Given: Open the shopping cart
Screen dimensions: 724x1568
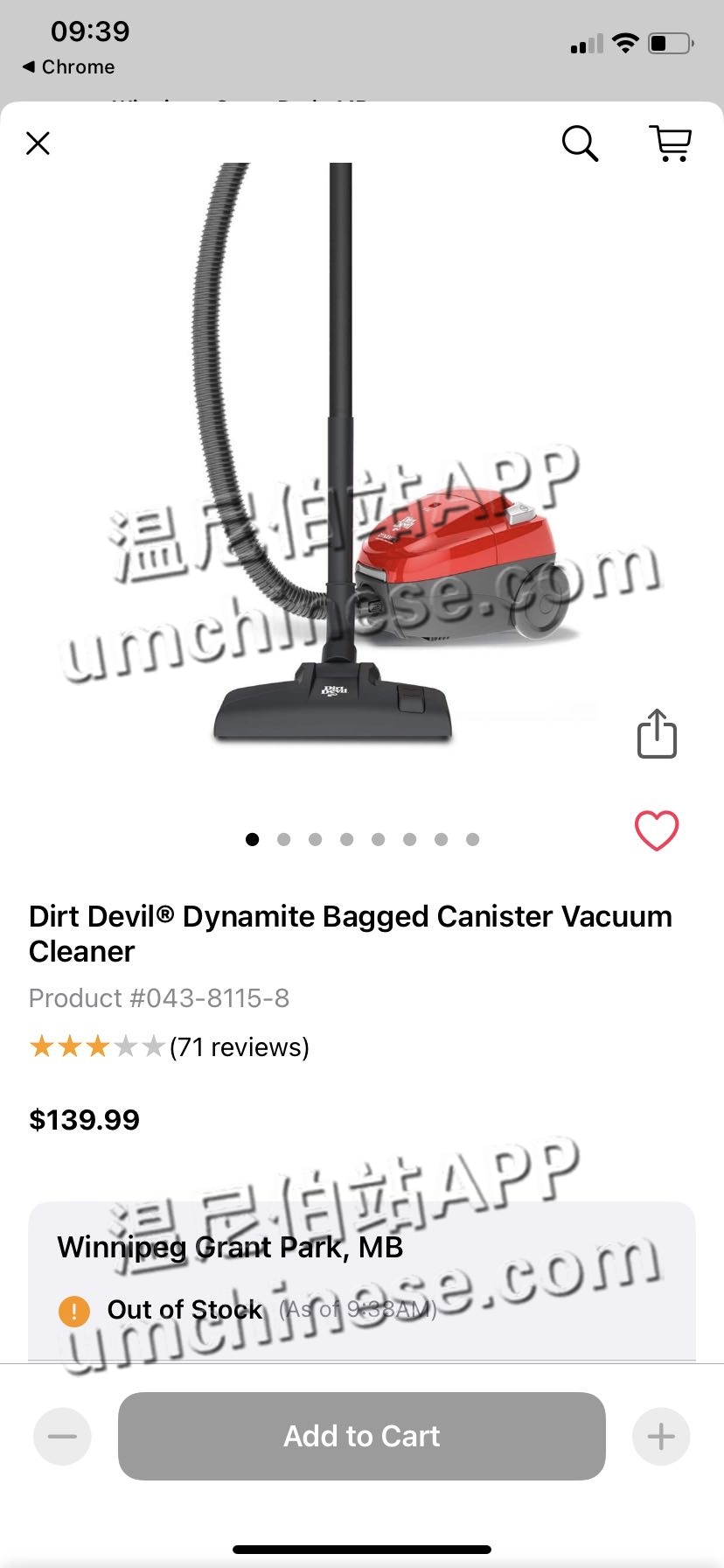Looking at the screenshot, I should [671, 143].
